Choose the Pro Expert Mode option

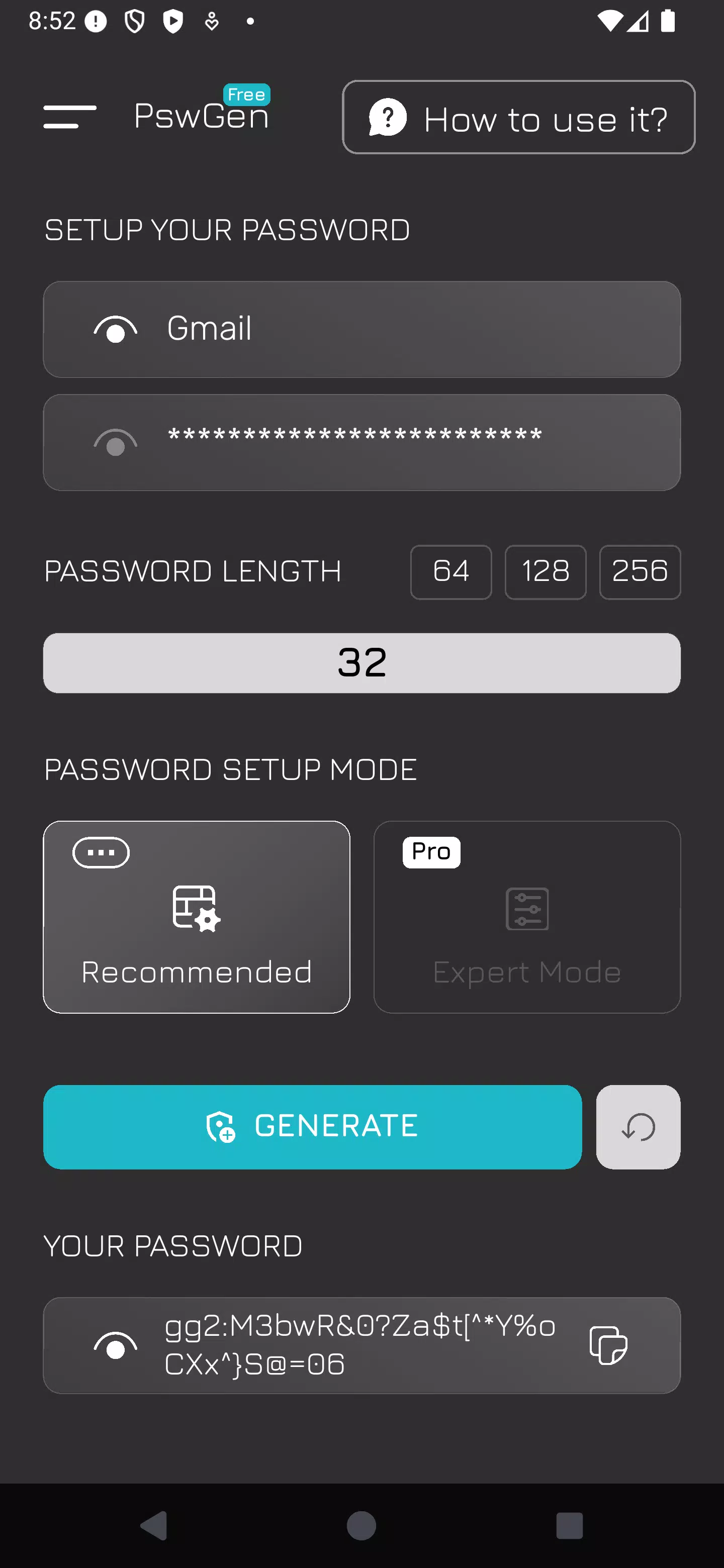(527, 917)
